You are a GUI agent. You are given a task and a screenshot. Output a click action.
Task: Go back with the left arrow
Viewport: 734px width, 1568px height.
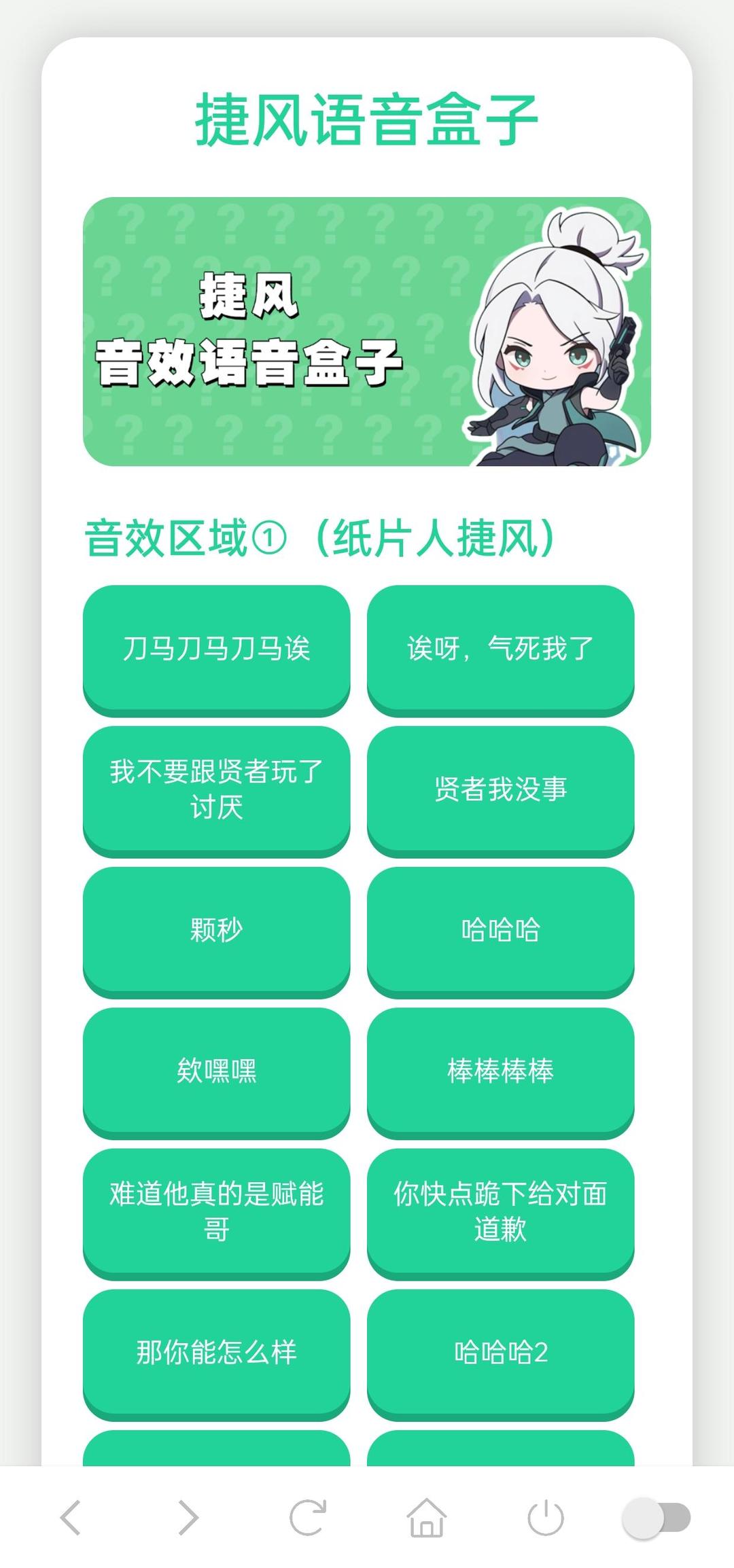click(x=71, y=1517)
